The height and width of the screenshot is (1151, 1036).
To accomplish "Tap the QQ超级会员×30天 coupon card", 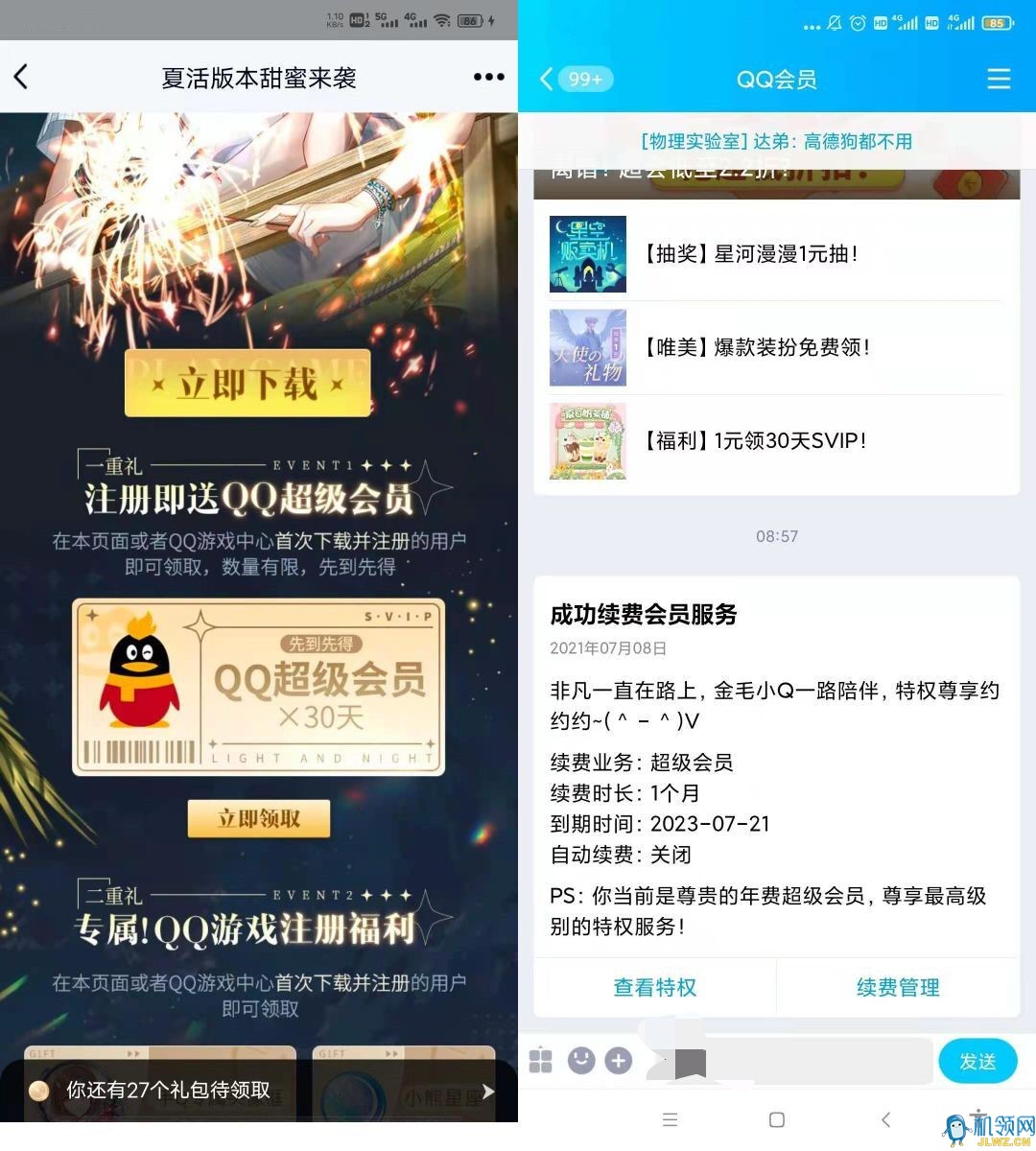I will pyautogui.click(x=258, y=688).
